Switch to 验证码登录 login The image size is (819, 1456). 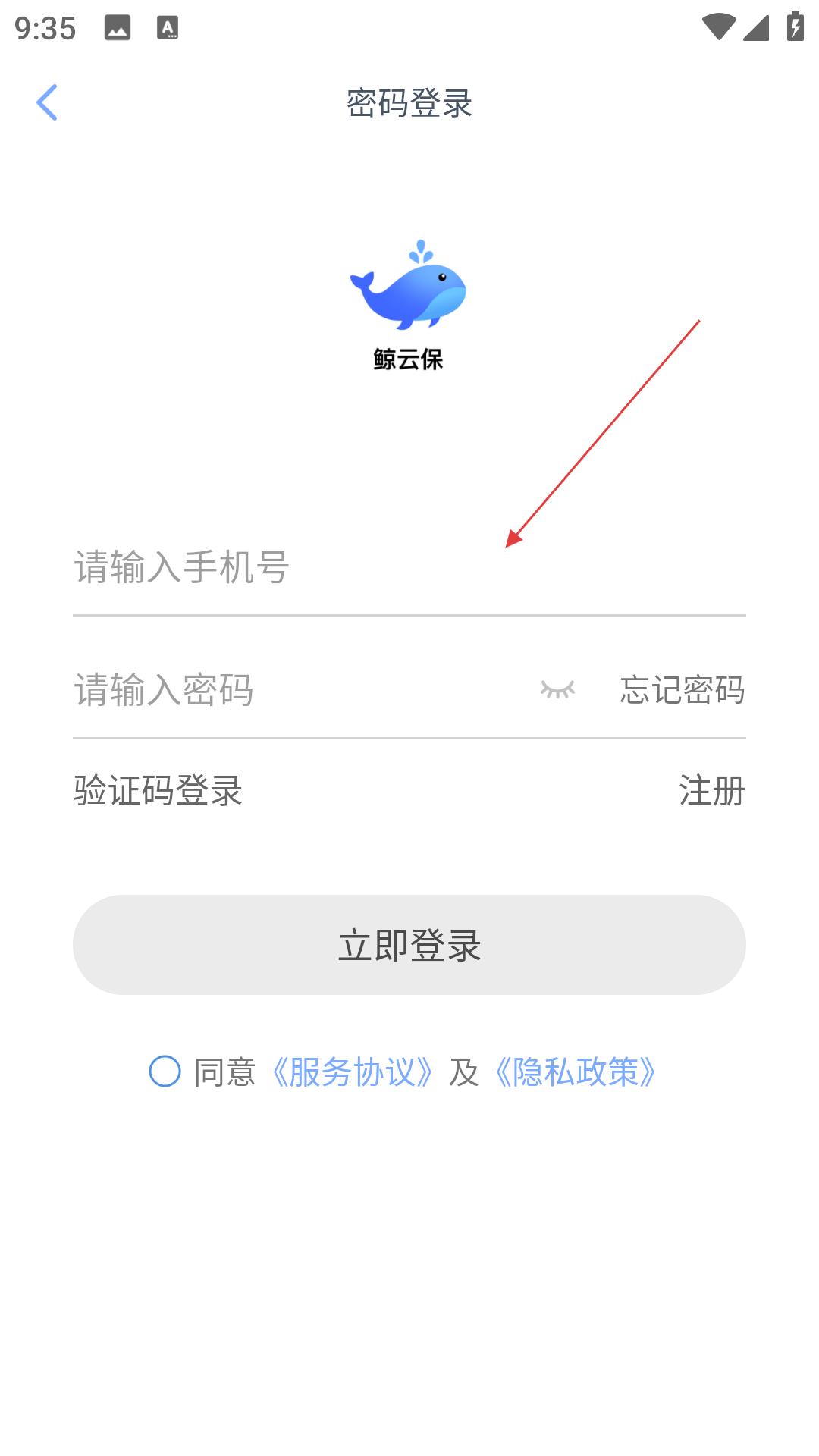(158, 790)
